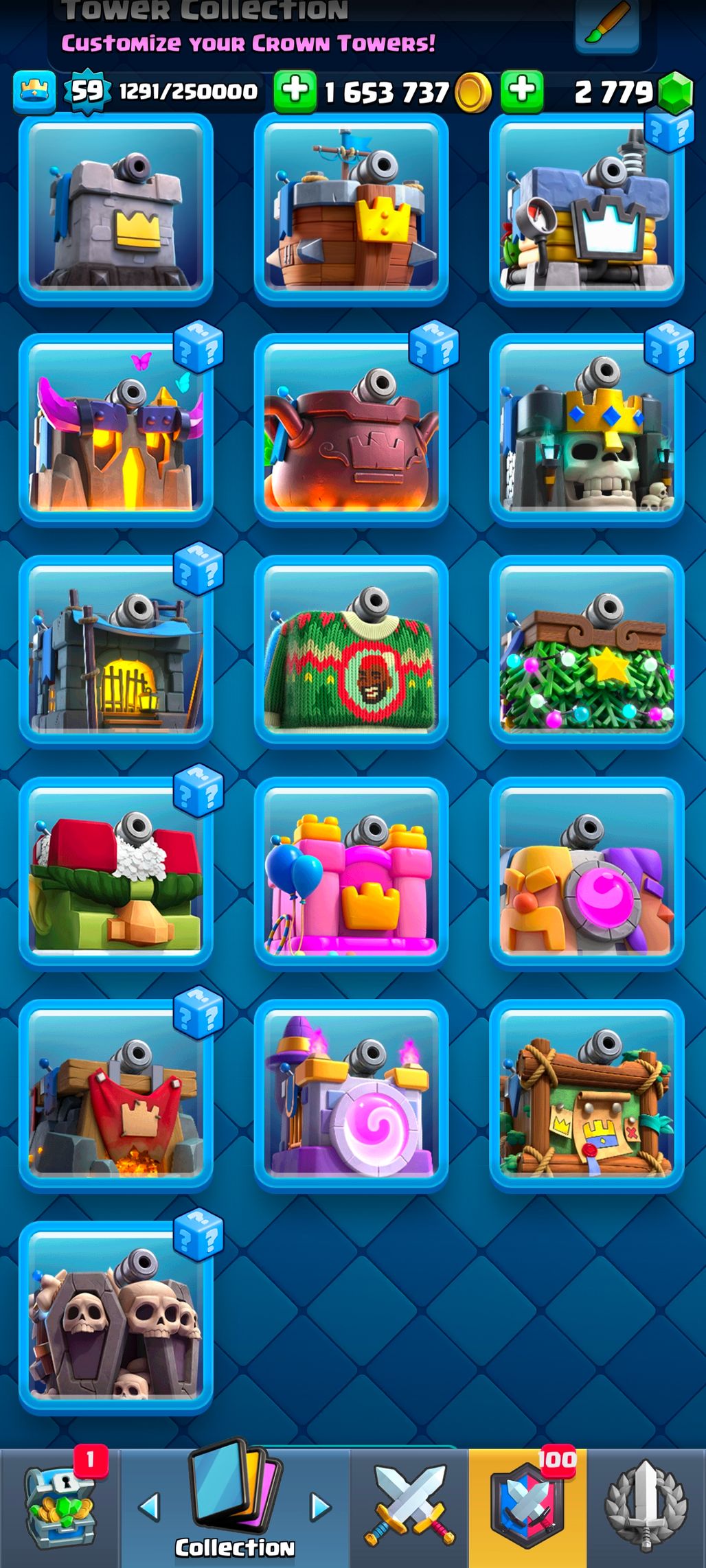
Task: Select the default grey stone tower skin
Action: pos(116,209)
